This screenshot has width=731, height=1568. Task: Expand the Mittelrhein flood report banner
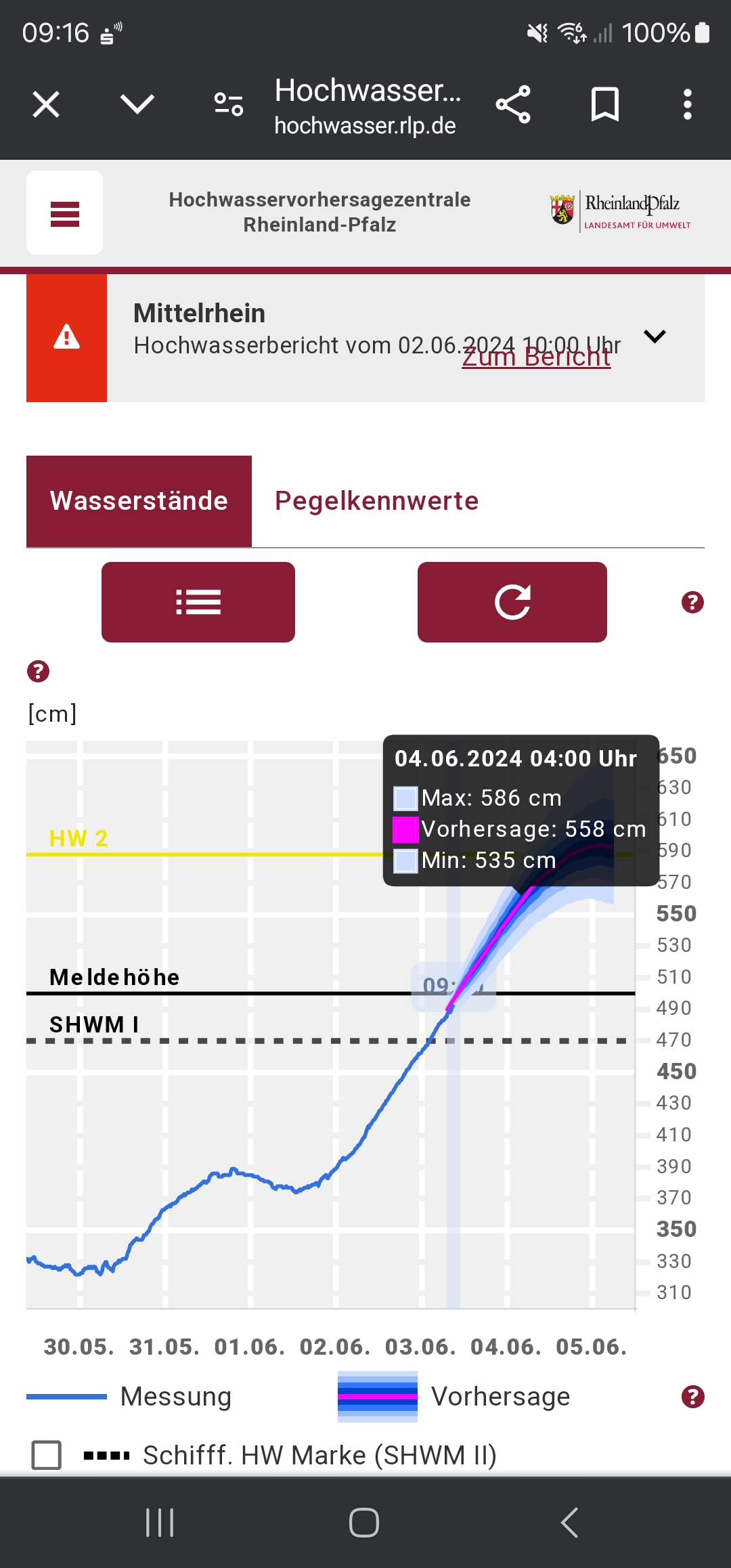(x=655, y=336)
